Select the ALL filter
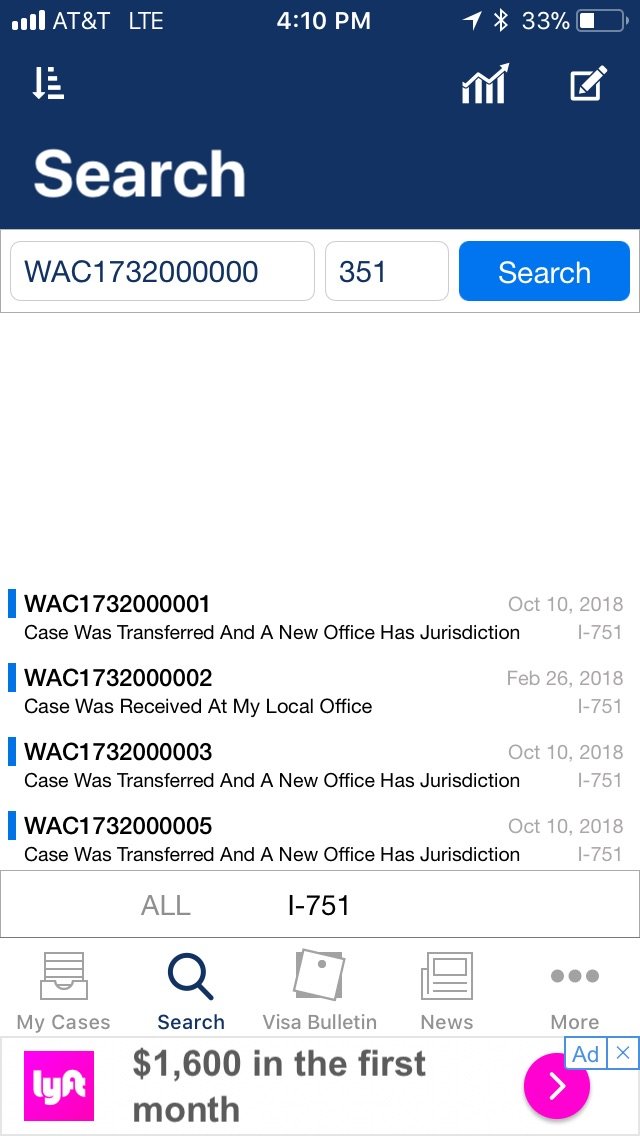The image size is (640, 1136). 165,905
